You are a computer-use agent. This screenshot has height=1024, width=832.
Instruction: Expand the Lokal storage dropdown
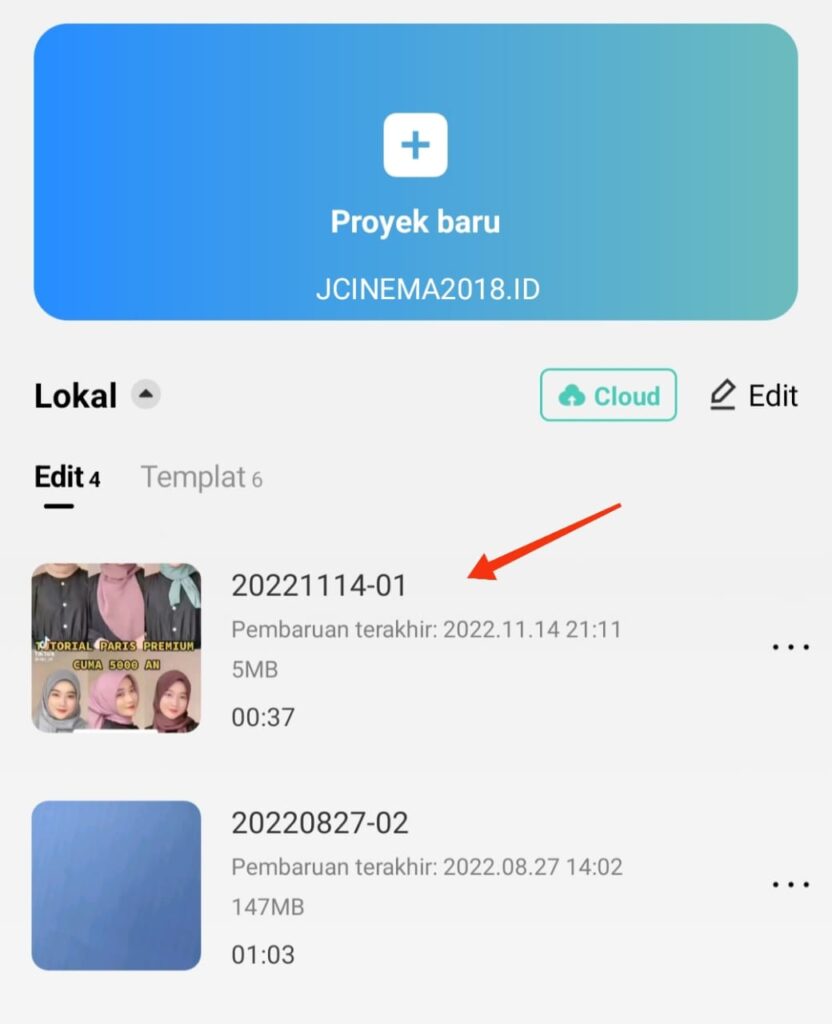tap(147, 395)
